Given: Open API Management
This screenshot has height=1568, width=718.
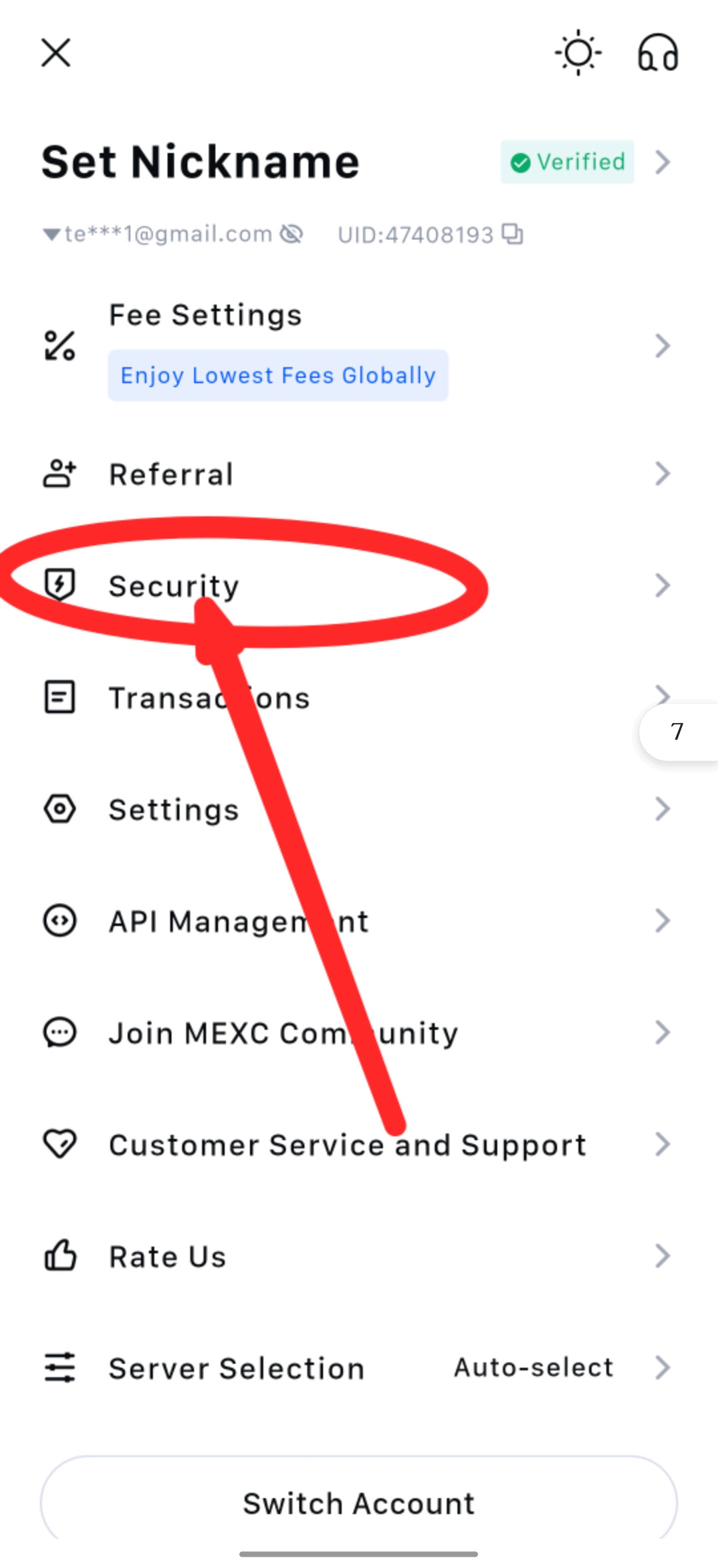Looking at the screenshot, I should pos(359,921).
